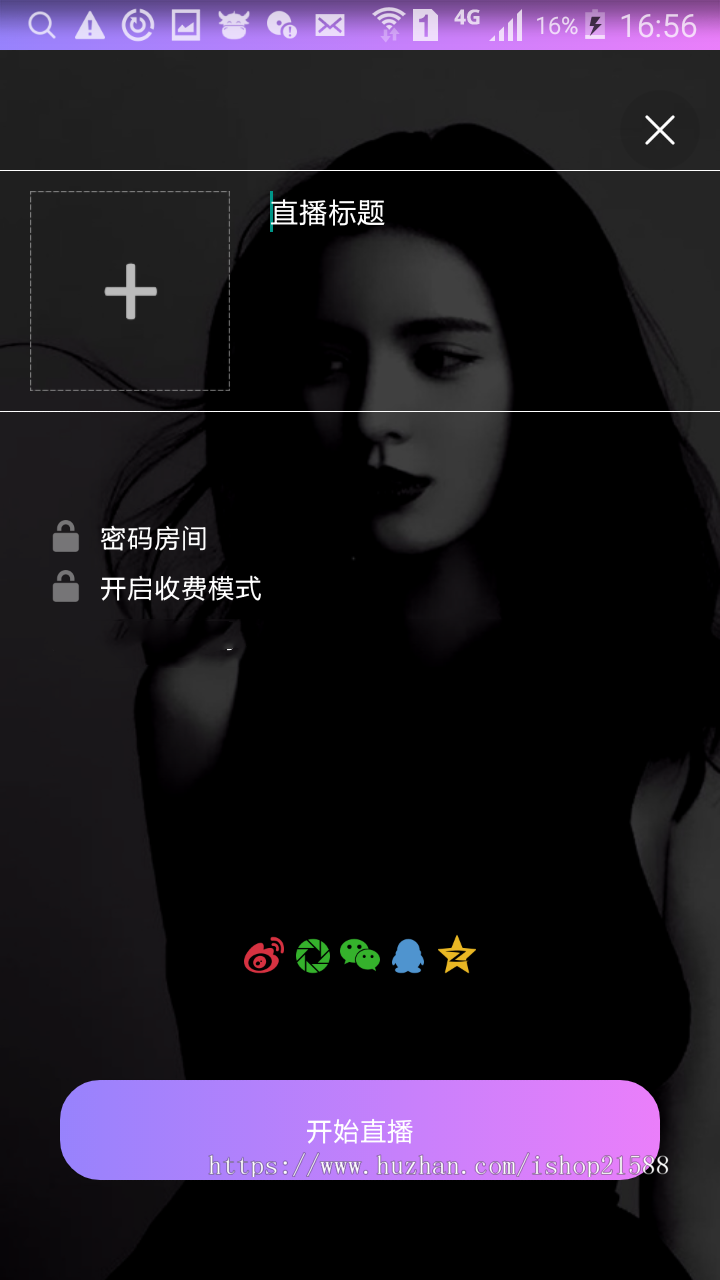Share live stream to Sina Weibo
Image resolution: width=720 pixels, height=1280 pixels.
coord(262,956)
